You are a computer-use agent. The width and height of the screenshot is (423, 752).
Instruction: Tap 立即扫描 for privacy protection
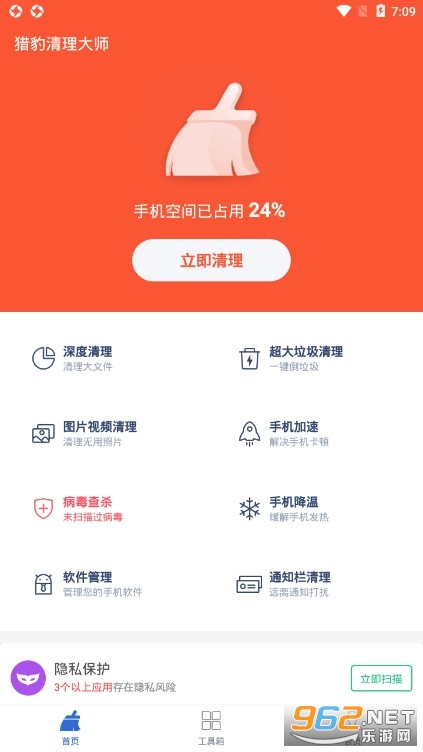[381, 678]
